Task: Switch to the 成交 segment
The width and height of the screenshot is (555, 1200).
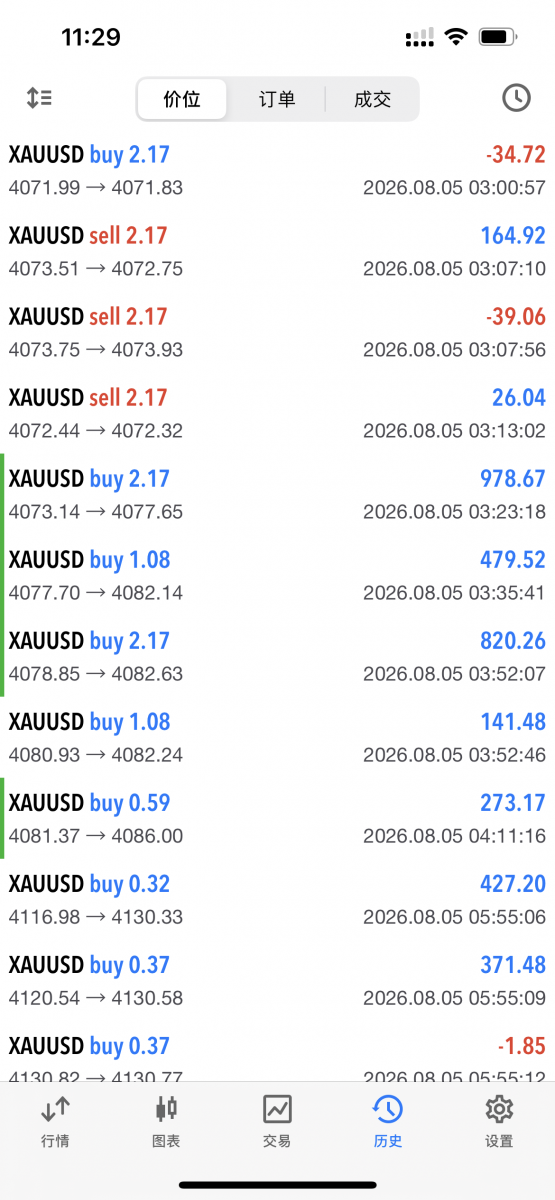Action: (372, 99)
